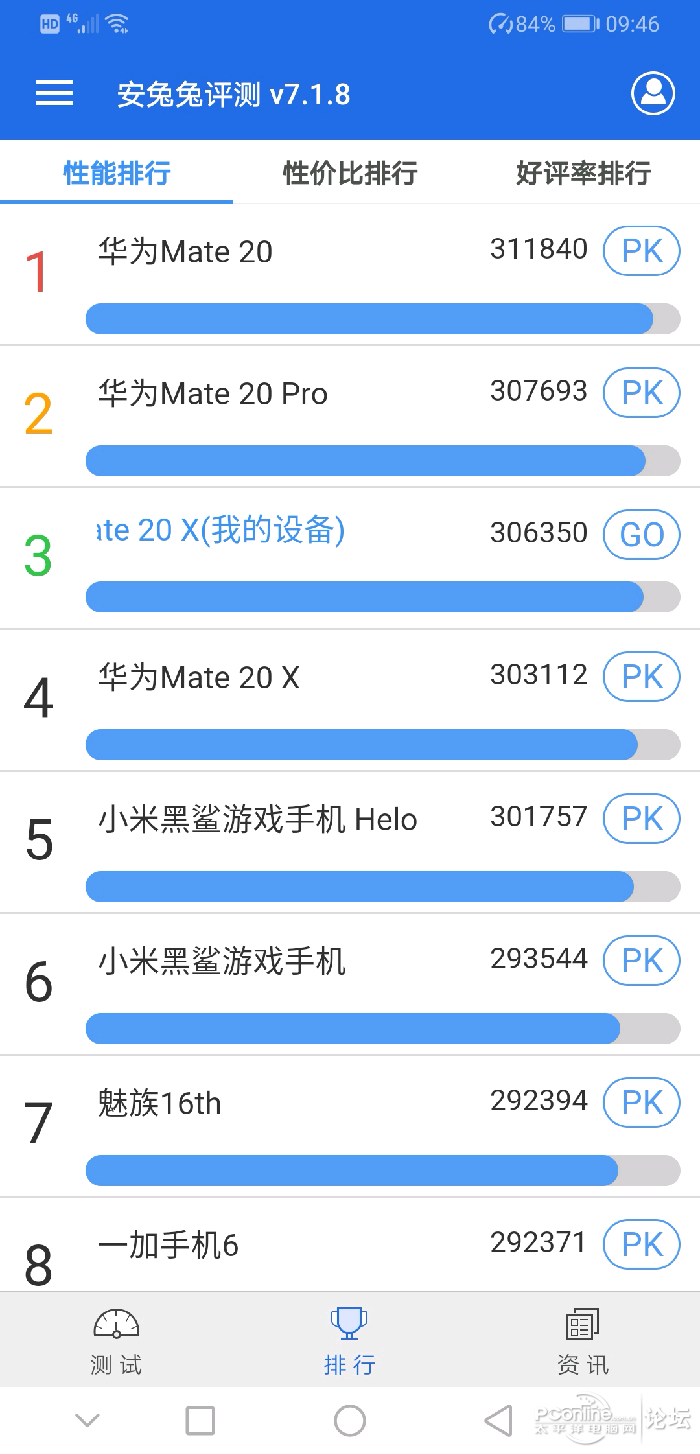Select the 性能排行 tab

[117, 173]
